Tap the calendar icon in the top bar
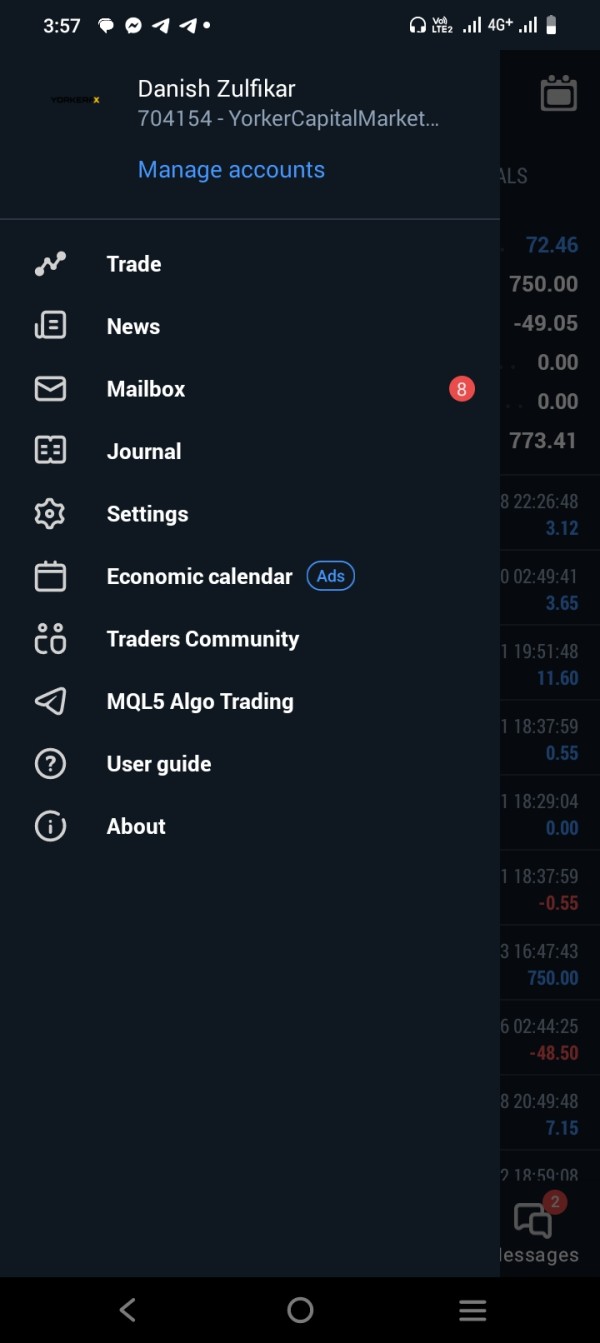Viewport: 600px width, 1343px height. coord(558,94)
